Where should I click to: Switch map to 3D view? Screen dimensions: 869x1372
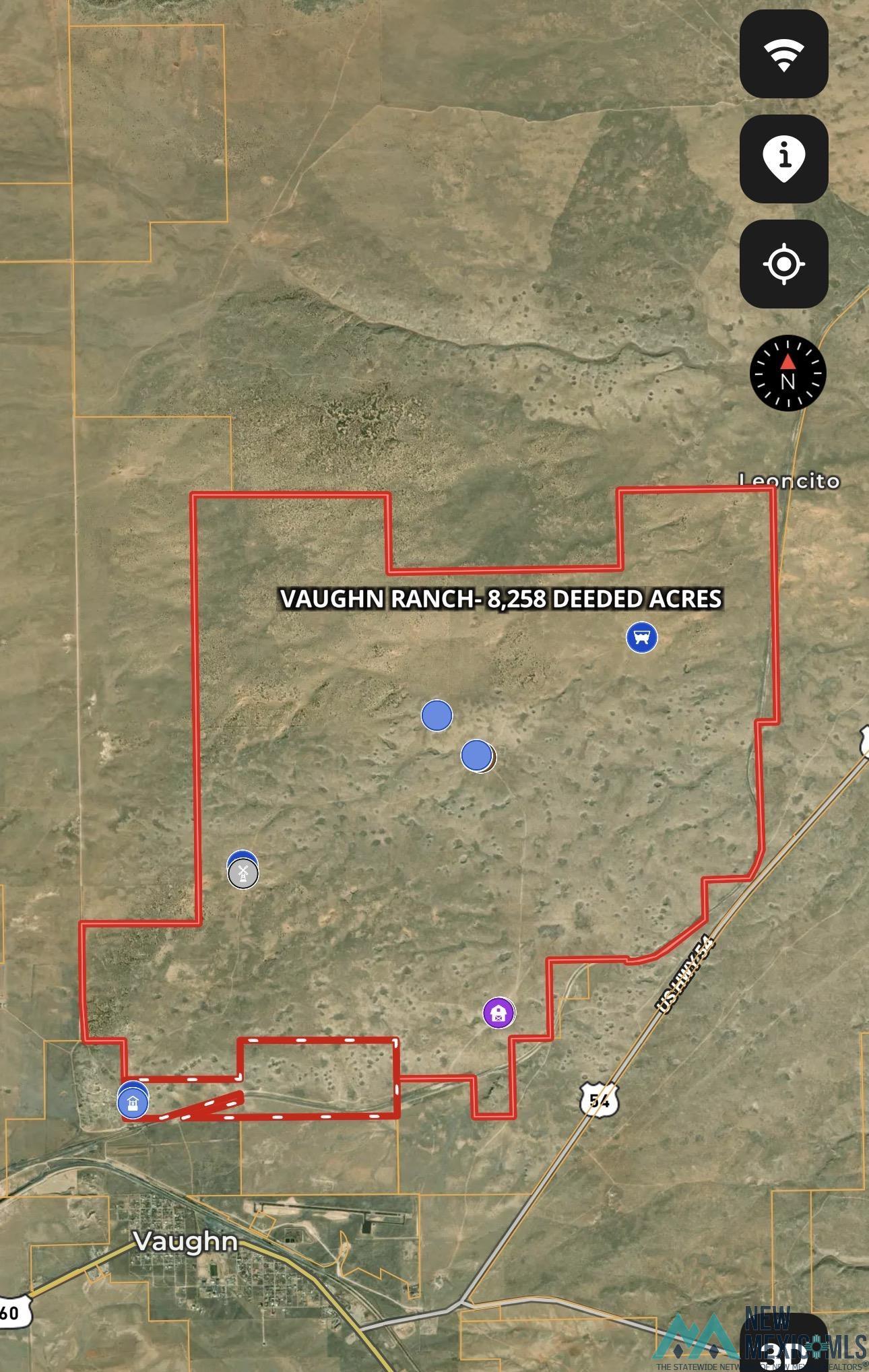785,1350
